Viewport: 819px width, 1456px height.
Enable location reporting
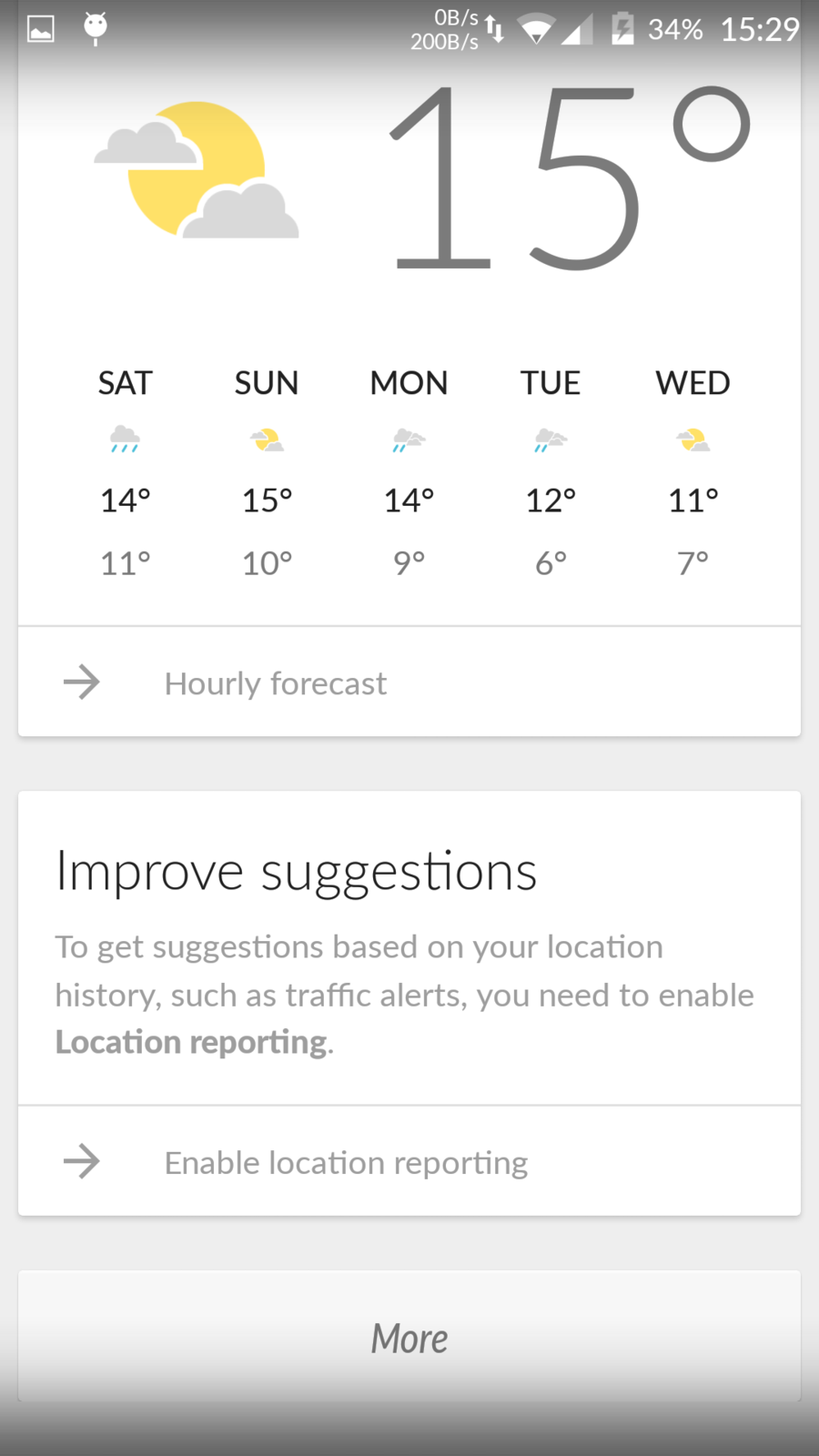click(346, 1162)
